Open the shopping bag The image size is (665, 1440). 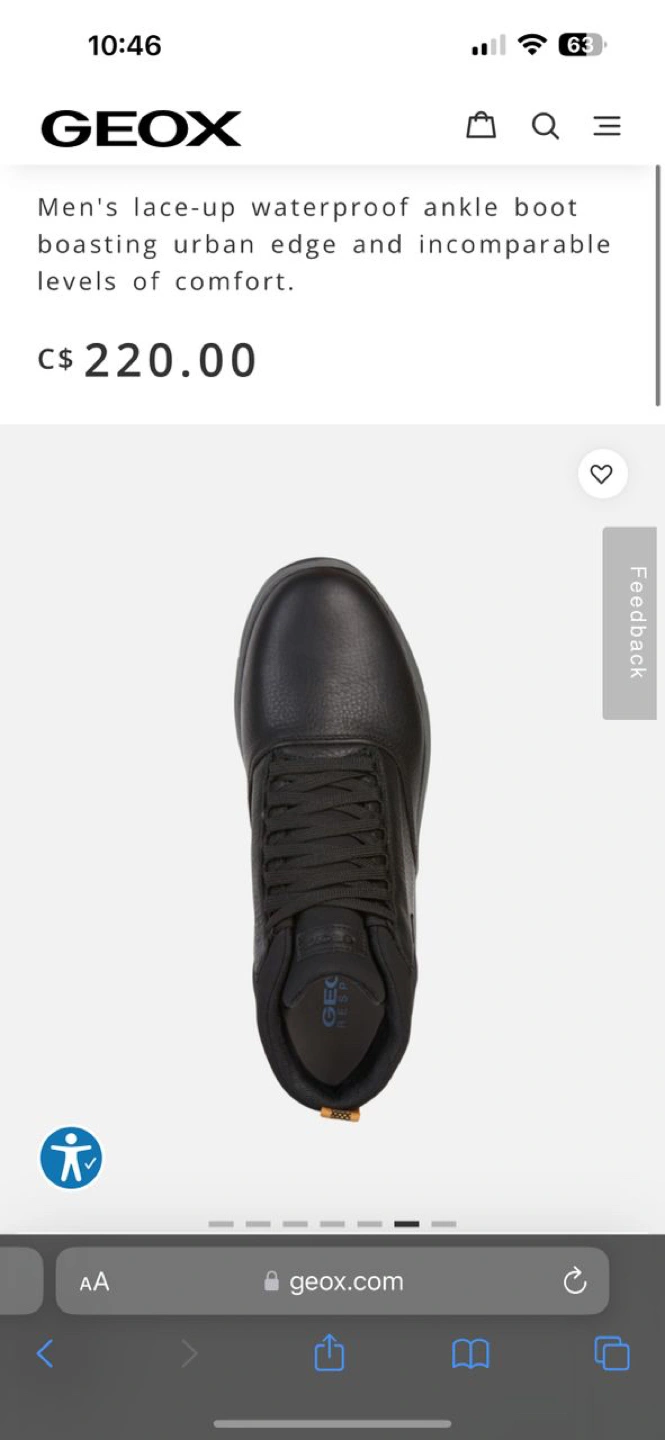[481, 126]
